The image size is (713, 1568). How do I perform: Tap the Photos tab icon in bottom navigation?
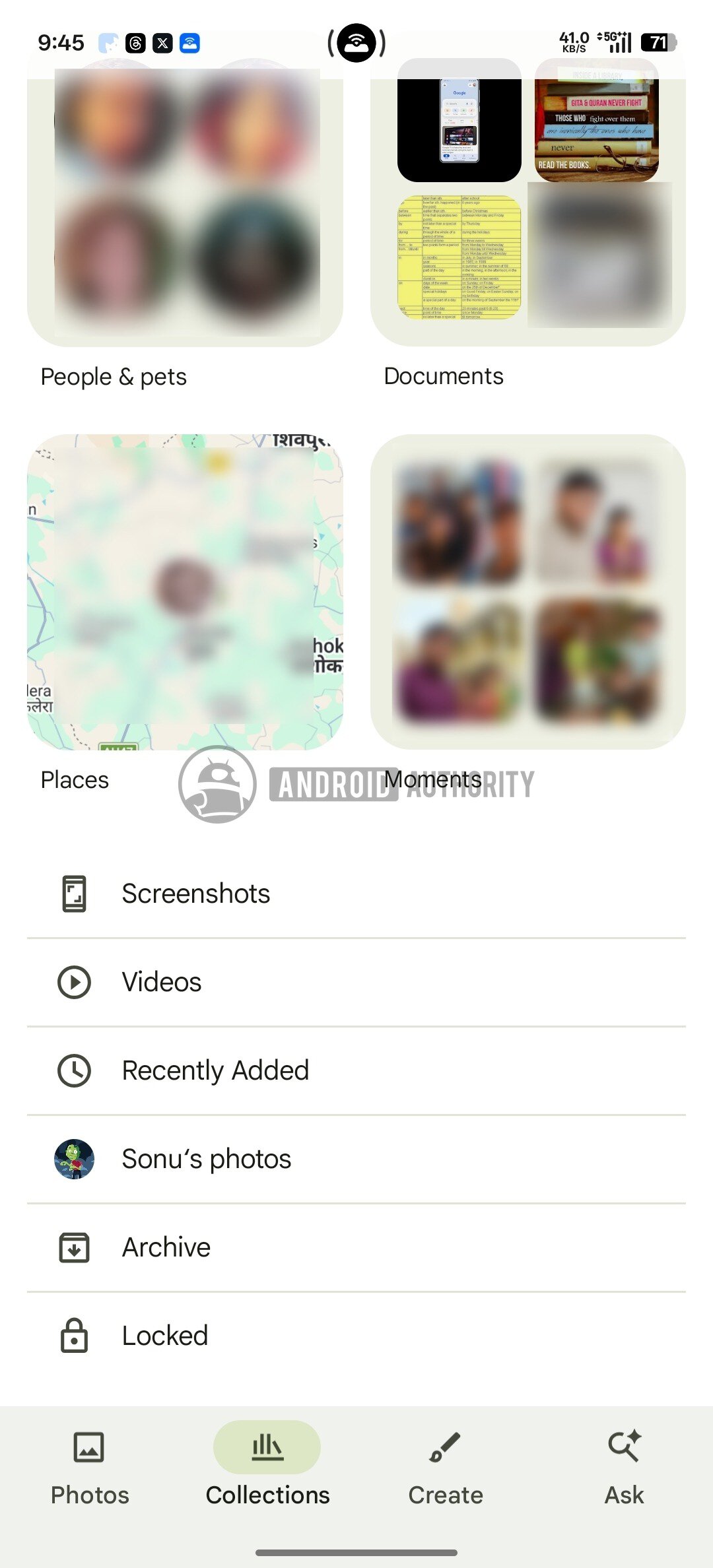pyautogui.click(x=90, y=1447)
